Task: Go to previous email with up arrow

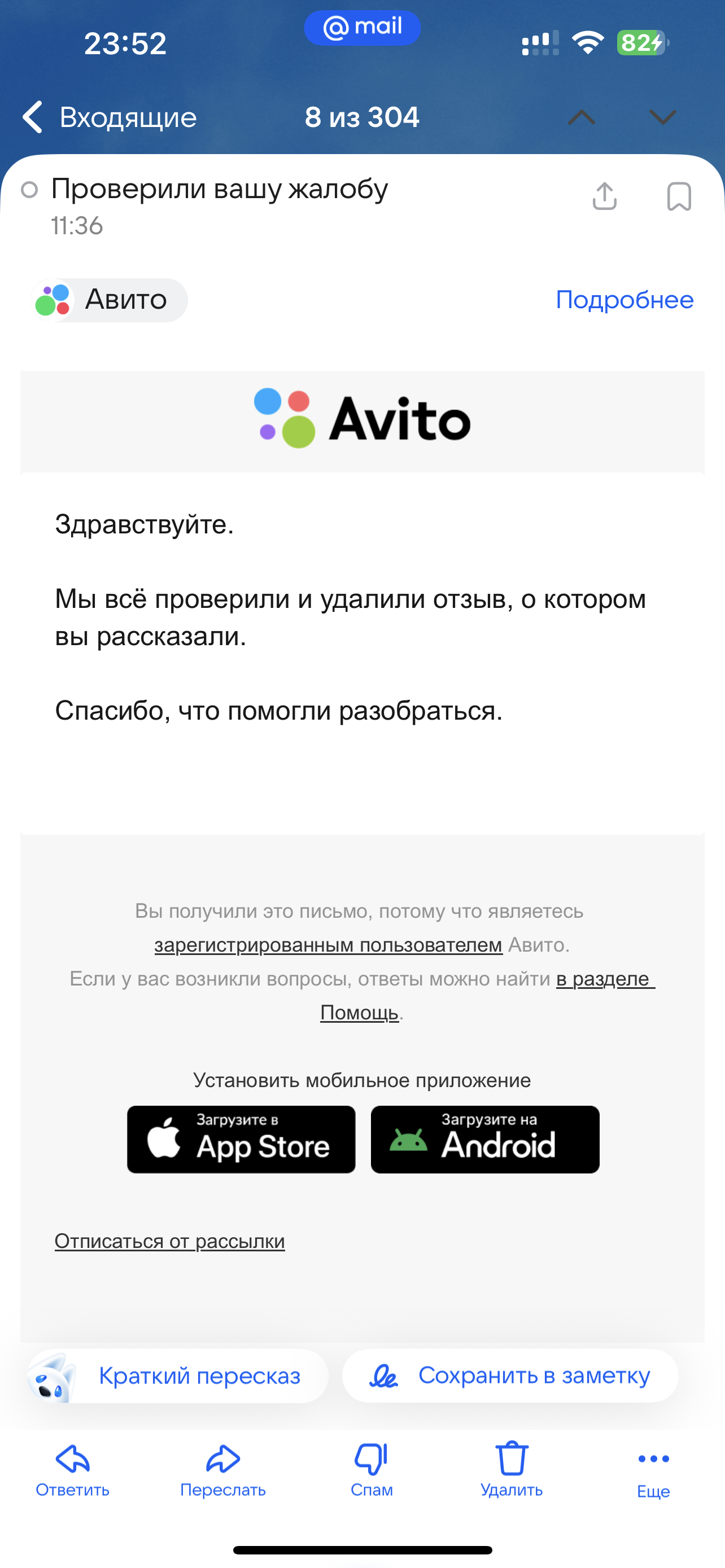Action: point(582,117)
